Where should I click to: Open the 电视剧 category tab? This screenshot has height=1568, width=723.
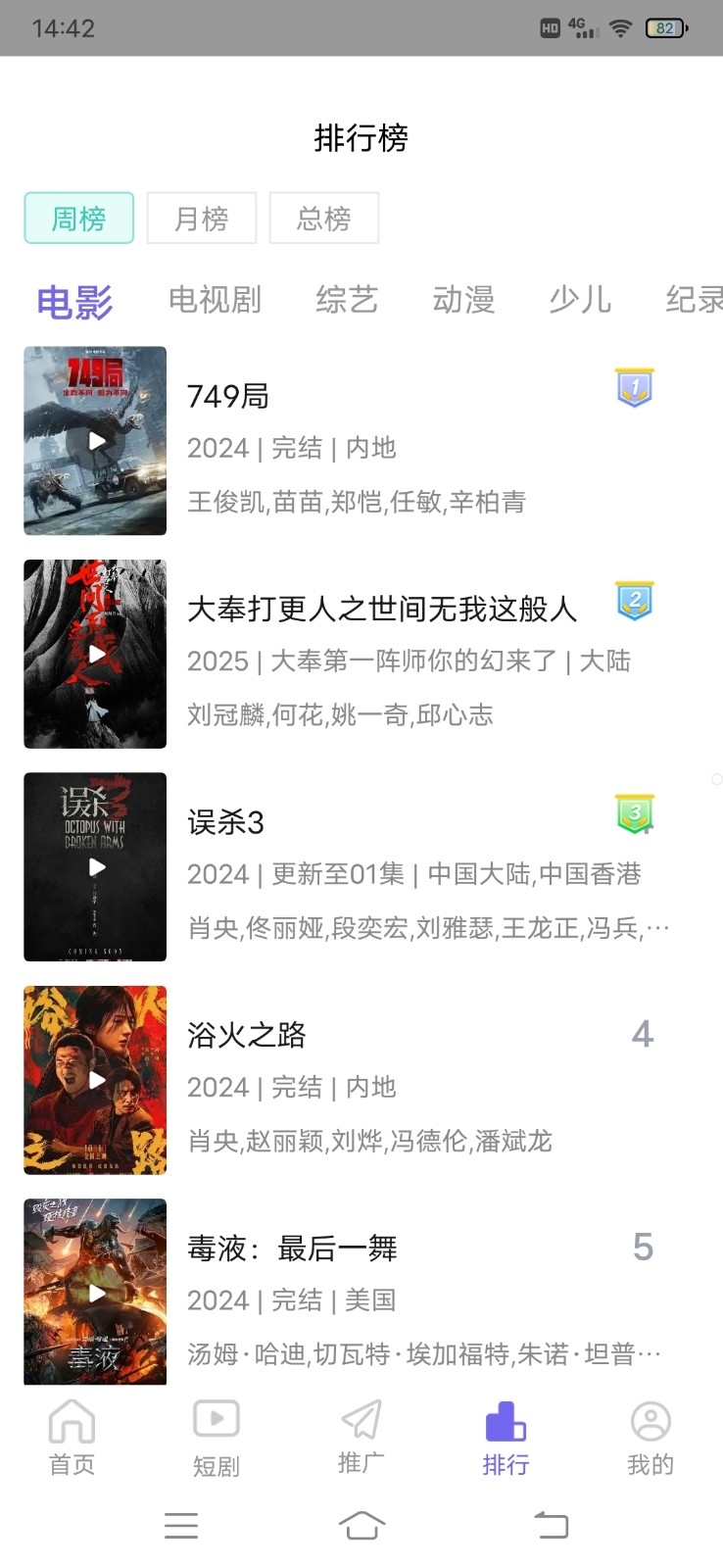point(214,300)
